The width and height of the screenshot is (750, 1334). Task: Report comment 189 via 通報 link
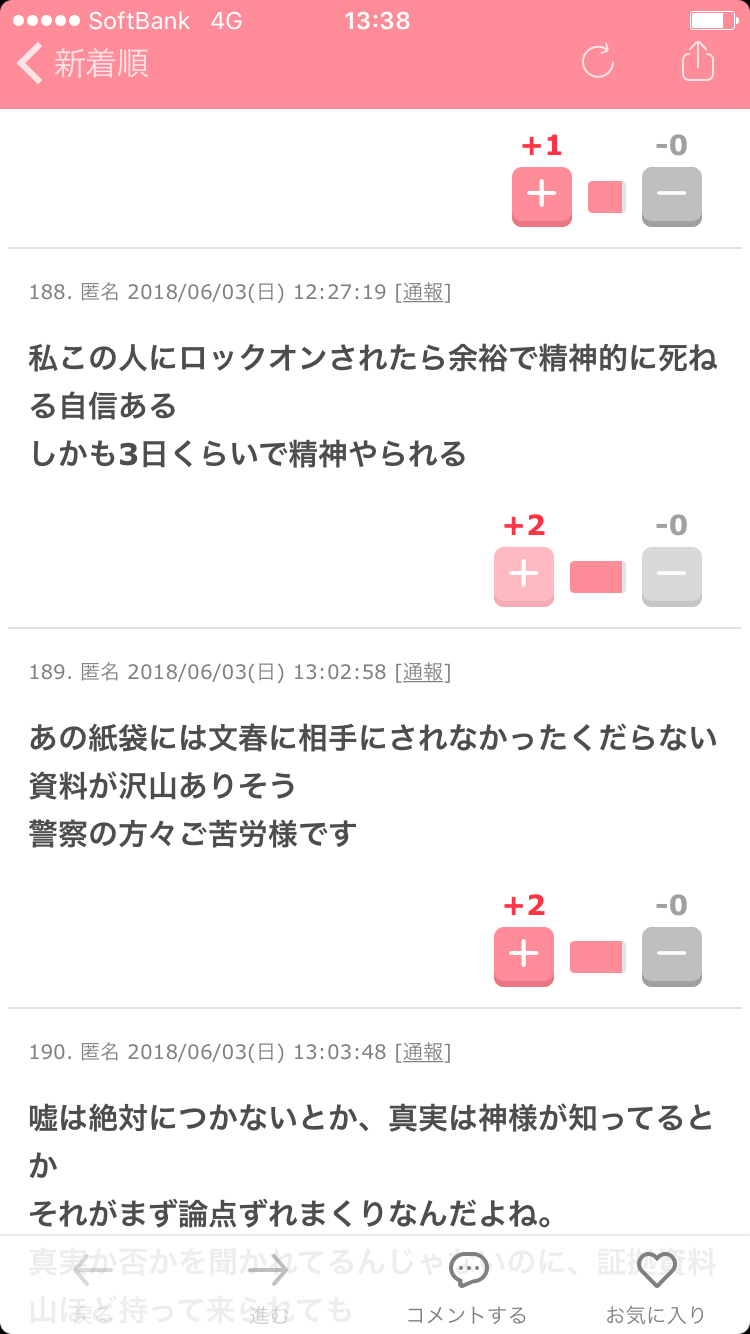423,672
